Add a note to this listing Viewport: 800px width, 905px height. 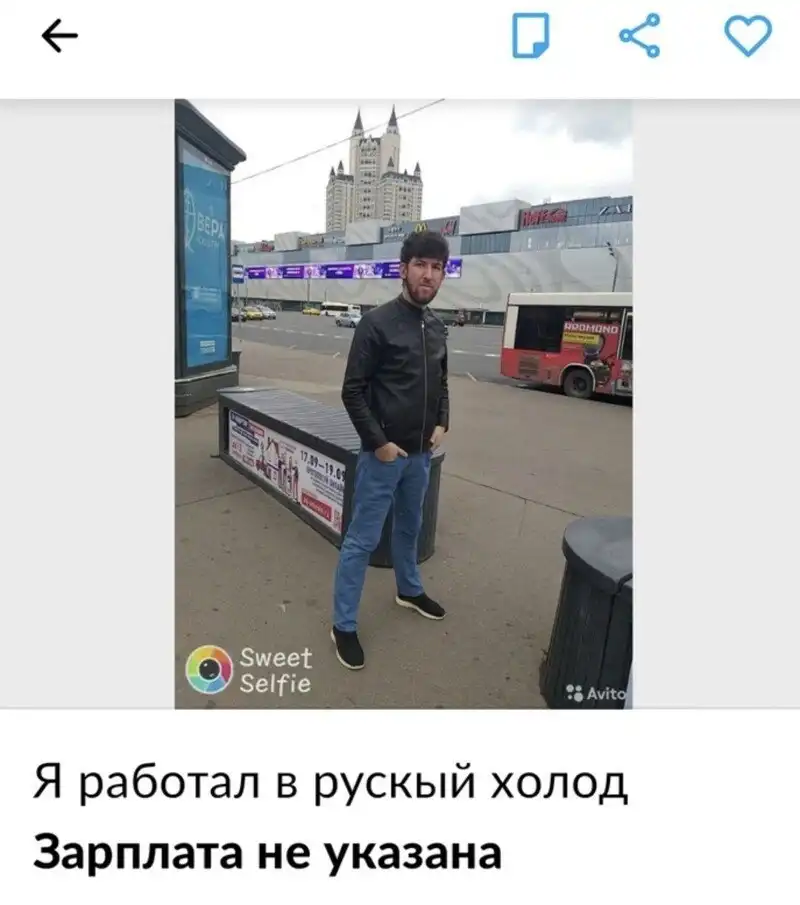531,36
